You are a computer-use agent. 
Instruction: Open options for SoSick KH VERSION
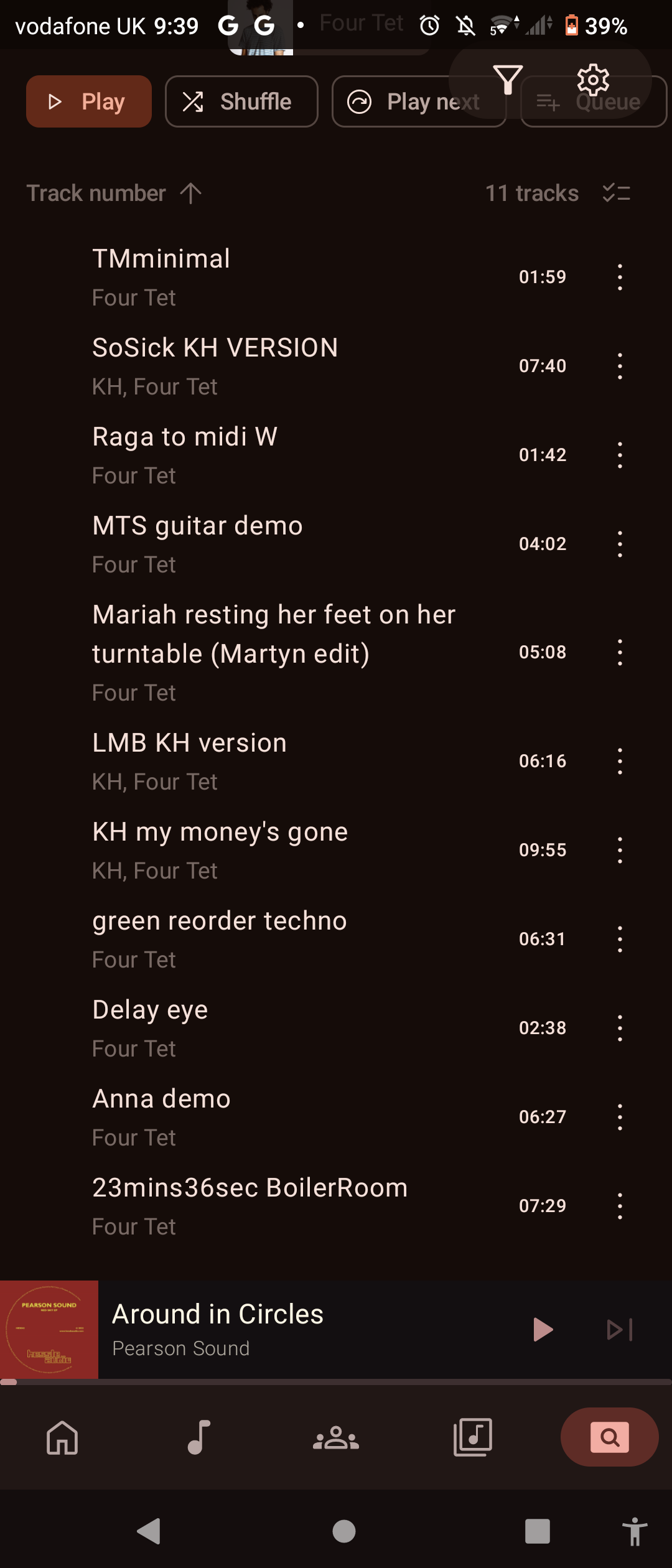[620, 366]
